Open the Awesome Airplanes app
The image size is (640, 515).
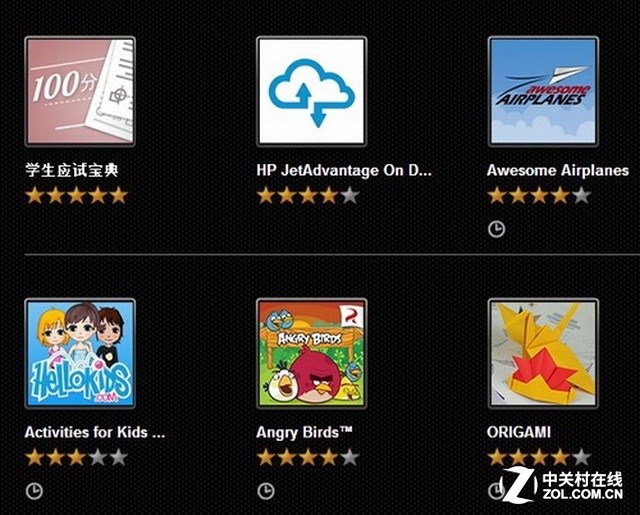tap(543, 91)
